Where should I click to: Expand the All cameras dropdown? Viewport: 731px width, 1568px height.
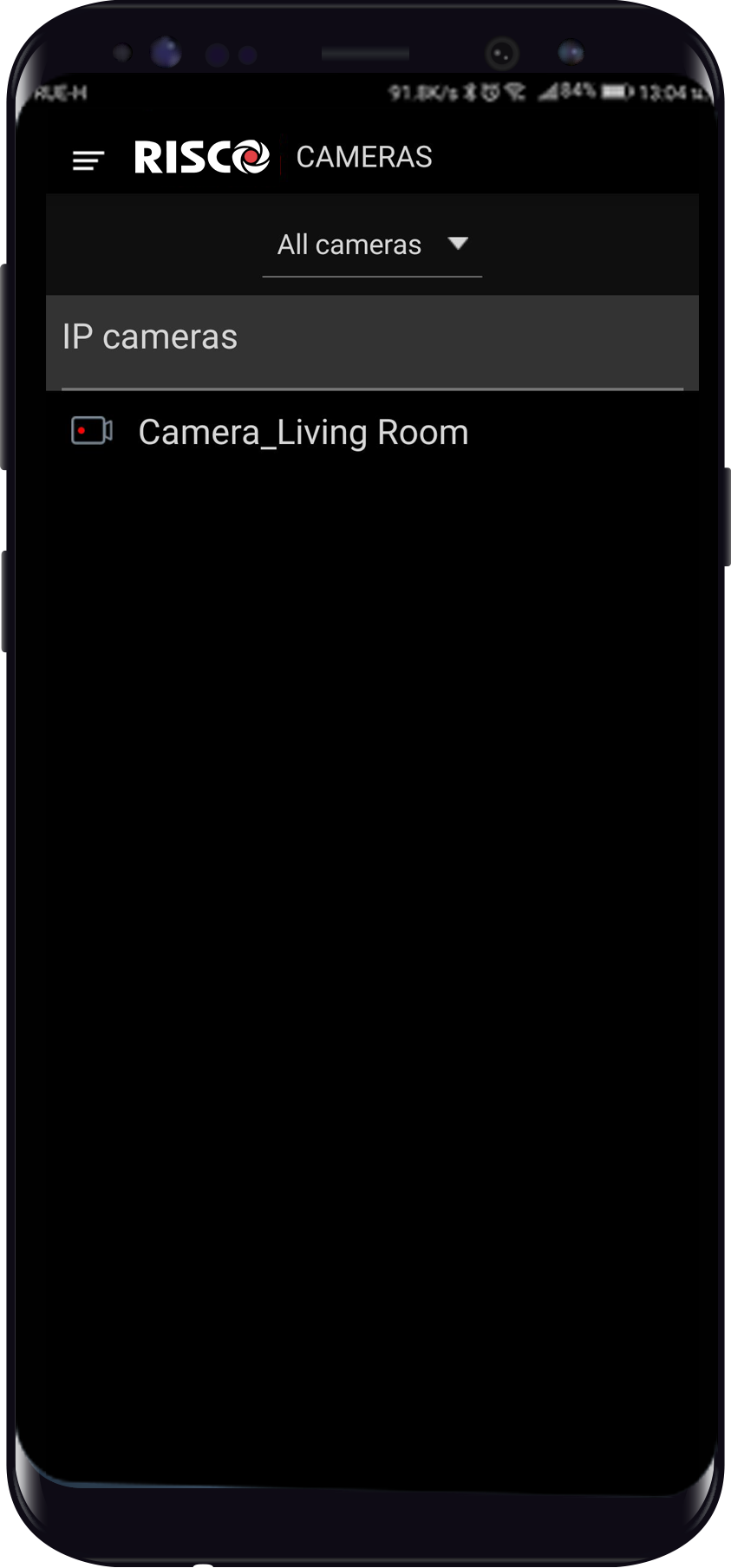pyautogui.click(x=372, y=245)
